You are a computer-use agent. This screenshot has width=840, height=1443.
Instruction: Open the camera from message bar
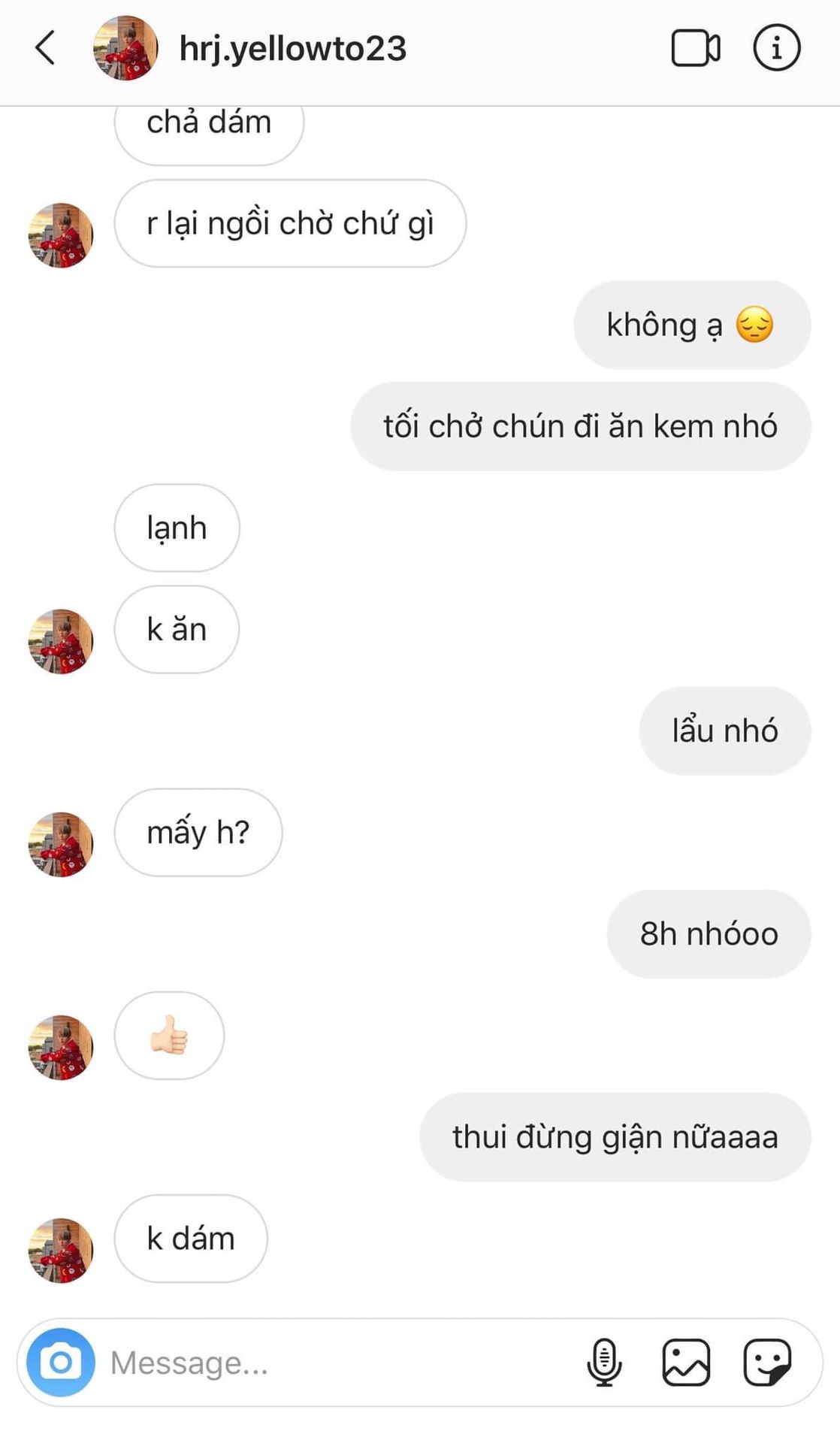tap(61, 1362)
